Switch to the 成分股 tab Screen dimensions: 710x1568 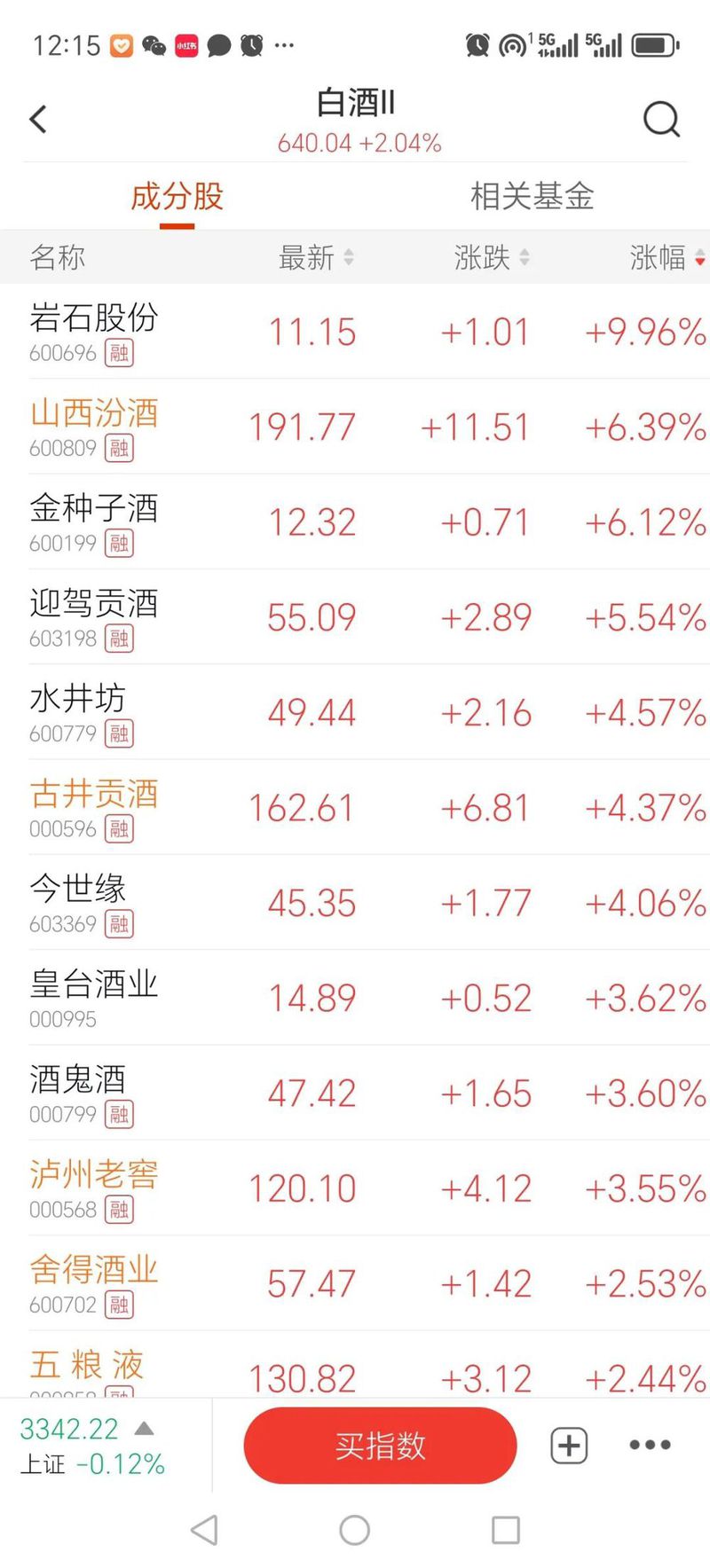pos(177,197)
